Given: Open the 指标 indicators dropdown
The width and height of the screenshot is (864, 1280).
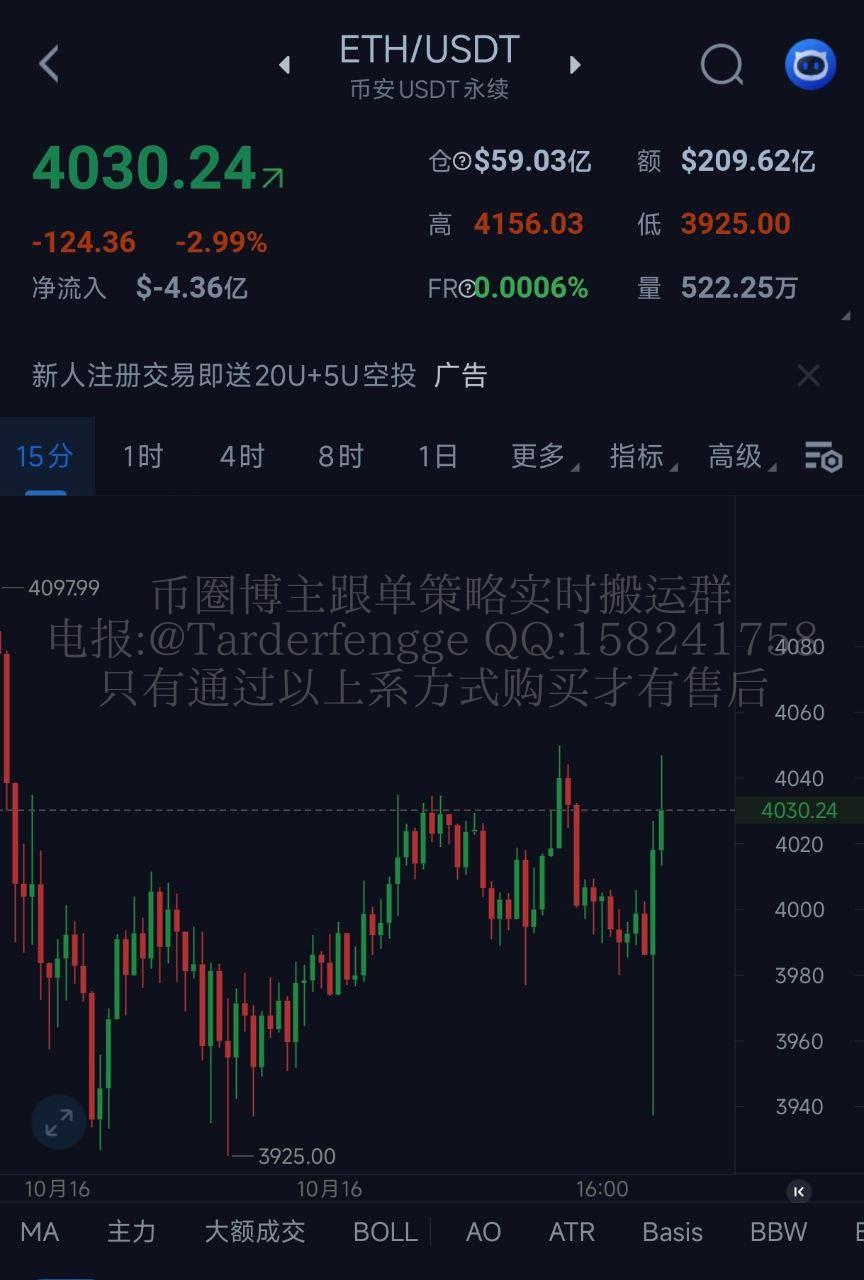Looking at the screenshot, I should point(639,457).
